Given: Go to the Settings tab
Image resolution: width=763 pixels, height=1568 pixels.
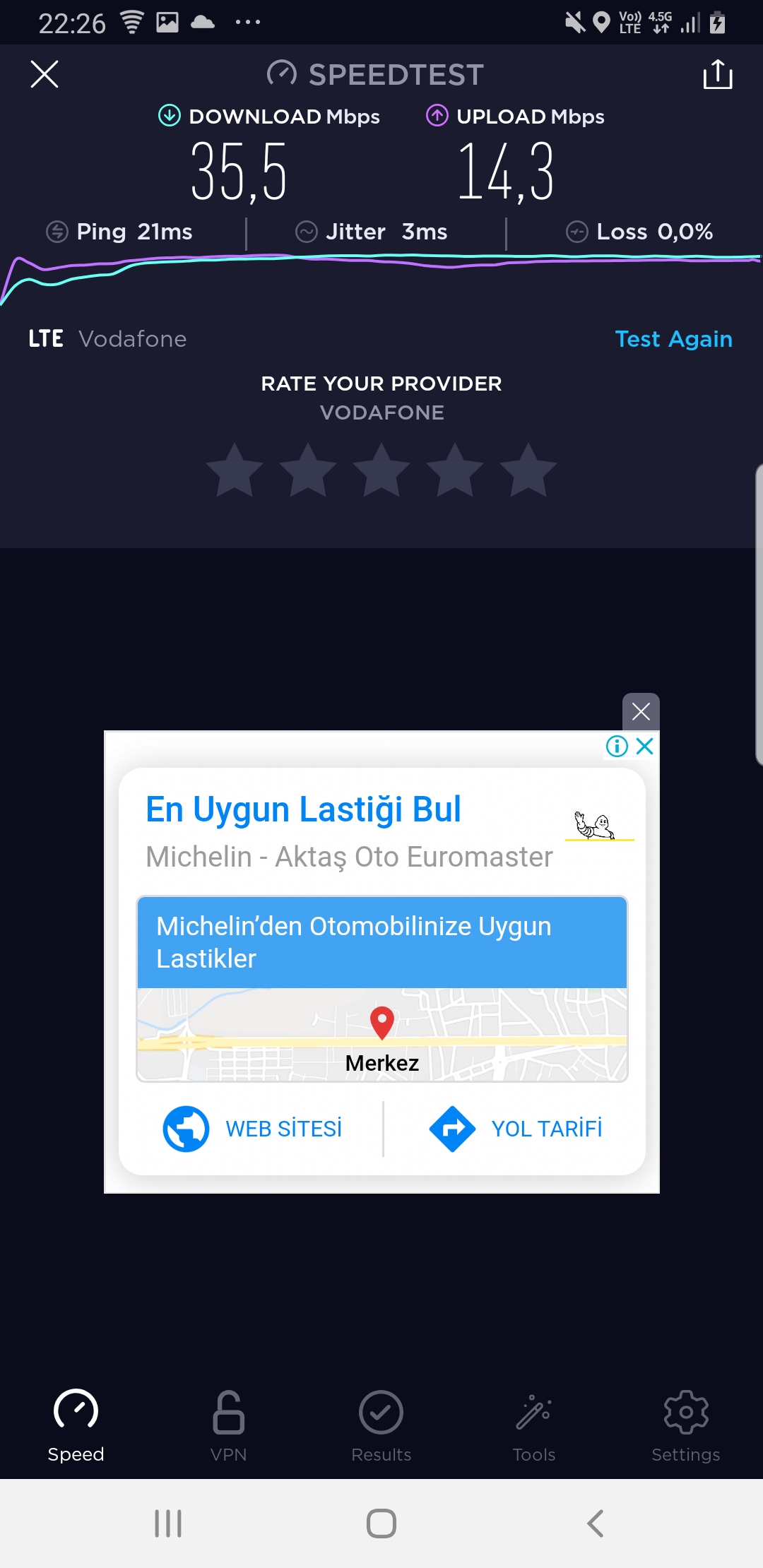Looking at the screenshot, I should click(x=686, y=1426).
